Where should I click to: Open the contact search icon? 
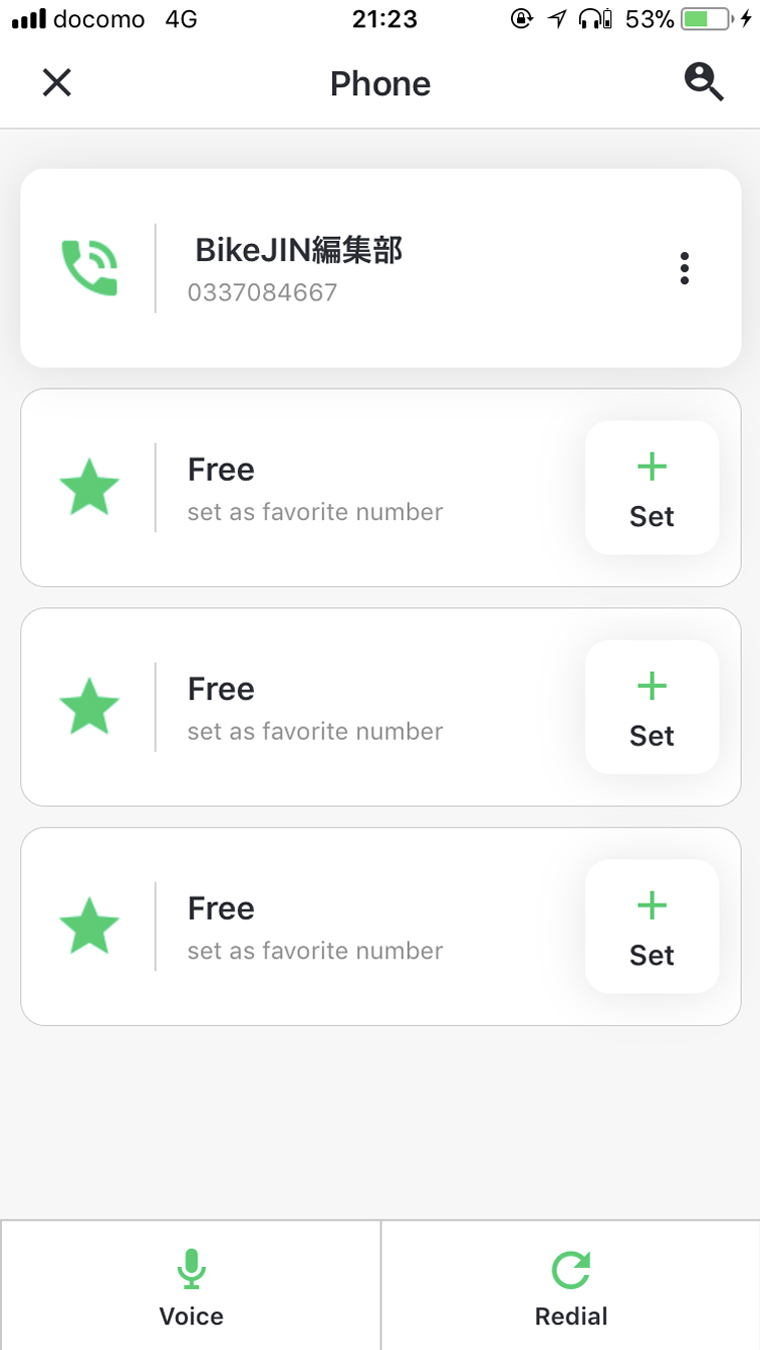[x=704, y=82]
